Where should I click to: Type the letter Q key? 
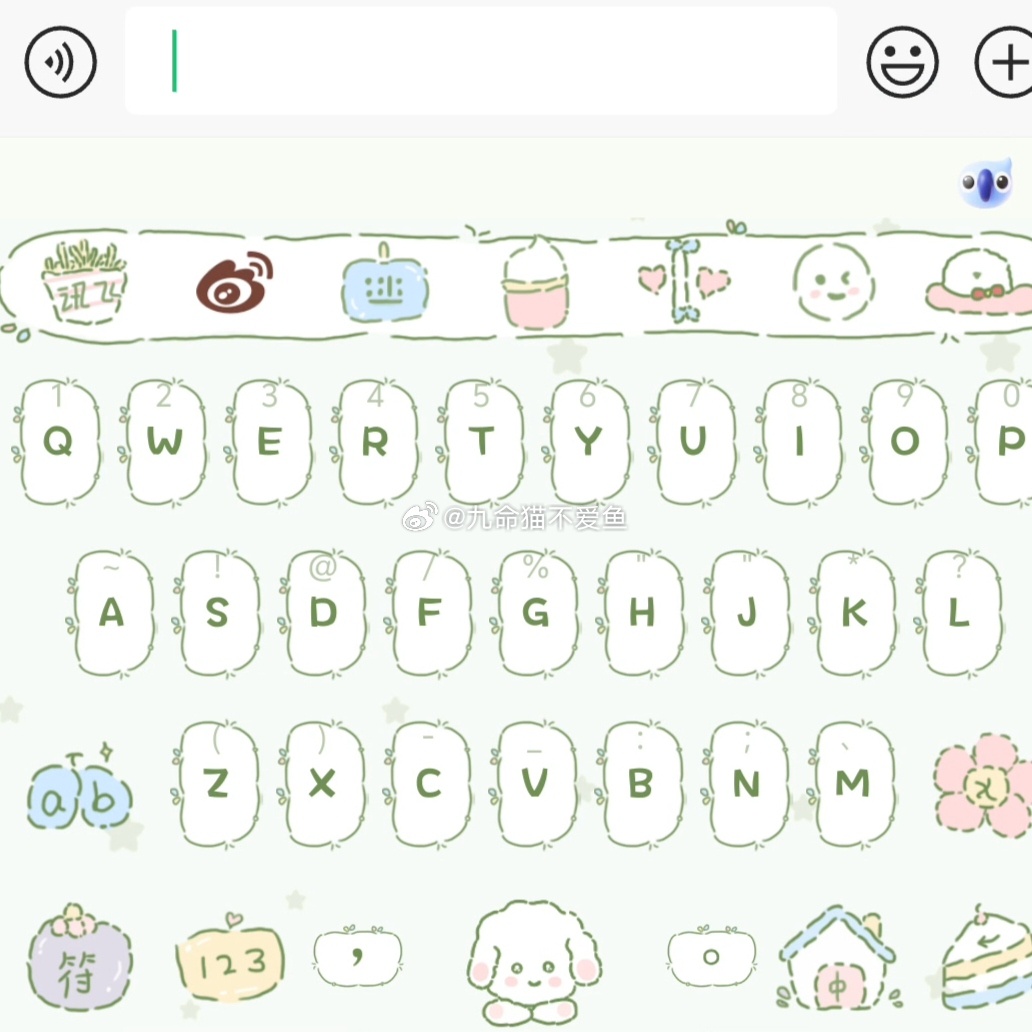[x=58, y=441]
